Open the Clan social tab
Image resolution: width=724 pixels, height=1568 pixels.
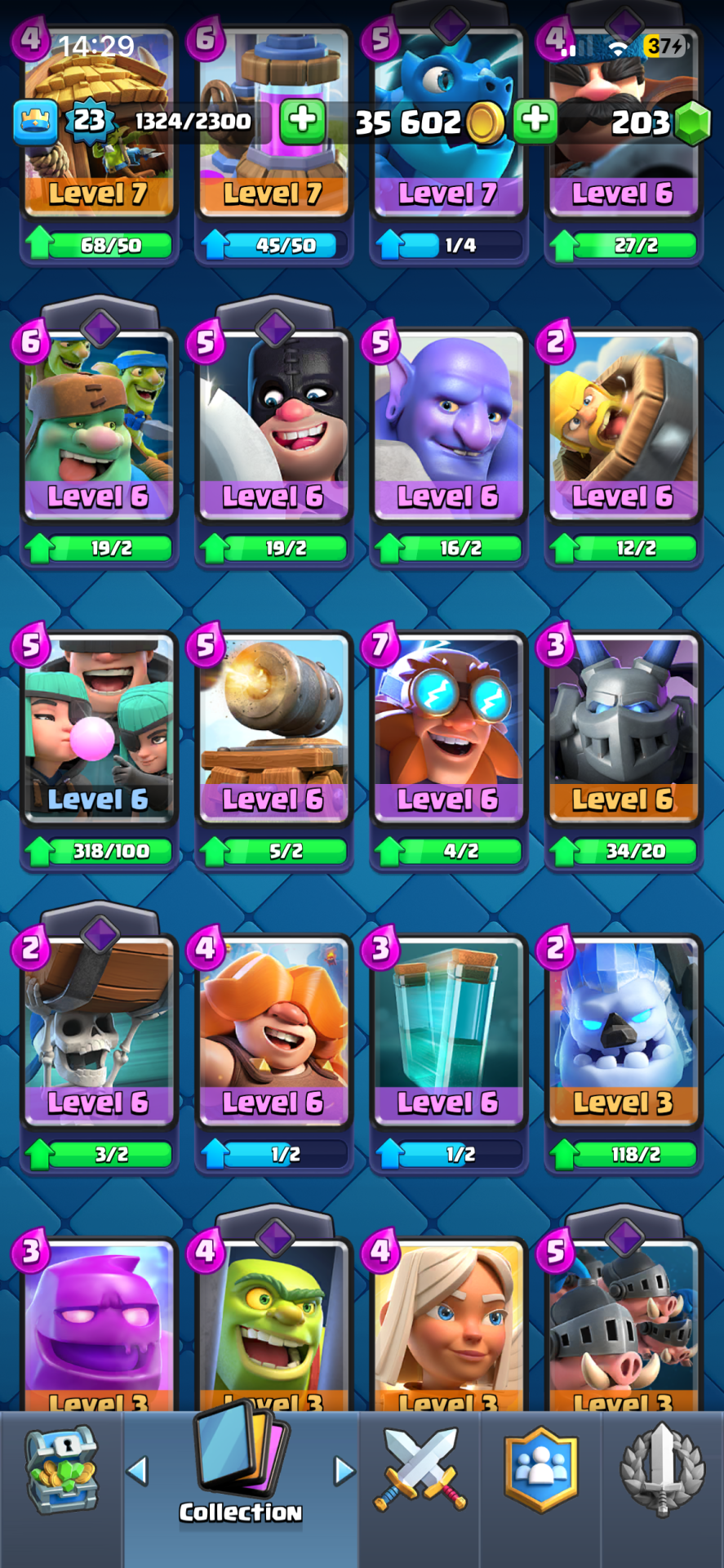coord(540,1470)
